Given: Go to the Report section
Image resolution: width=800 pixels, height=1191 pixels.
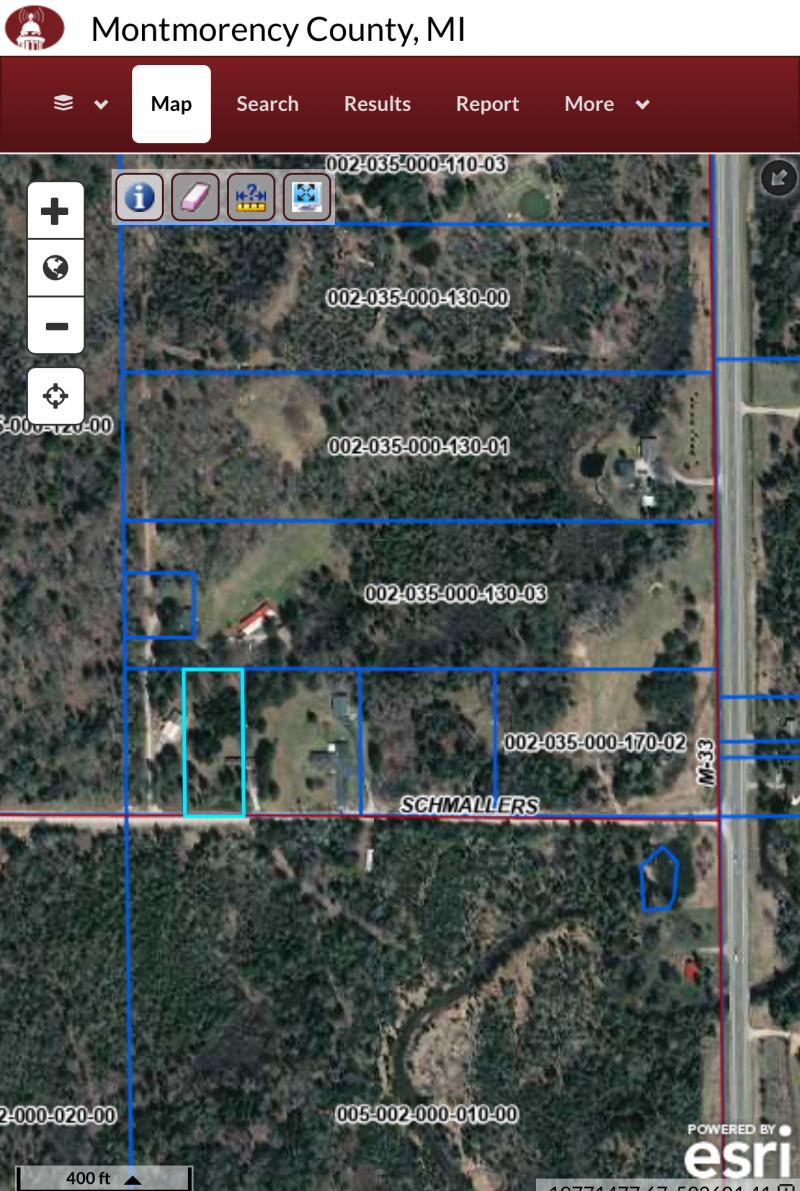Looking at the screenshot, I should pyautogui.click(x=487, y=103).
